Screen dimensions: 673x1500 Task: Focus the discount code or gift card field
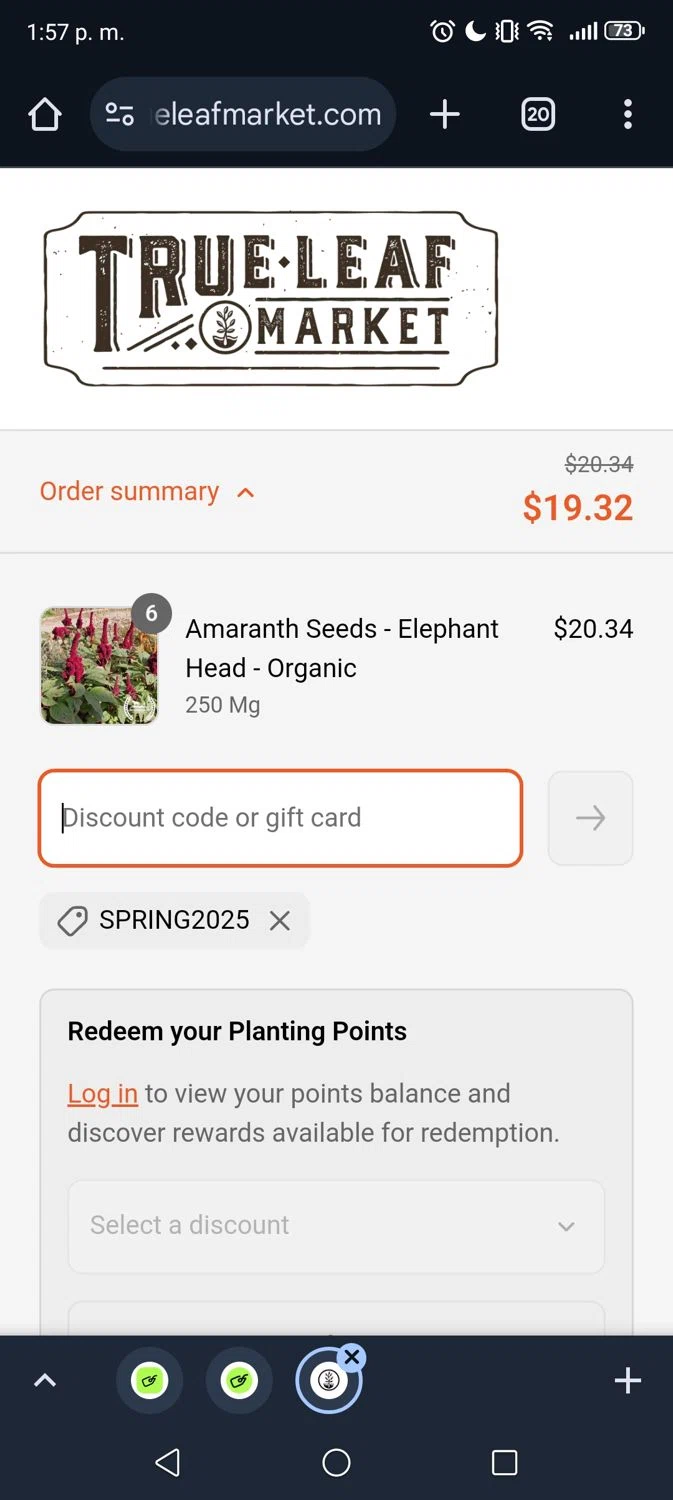coord(280,818)
